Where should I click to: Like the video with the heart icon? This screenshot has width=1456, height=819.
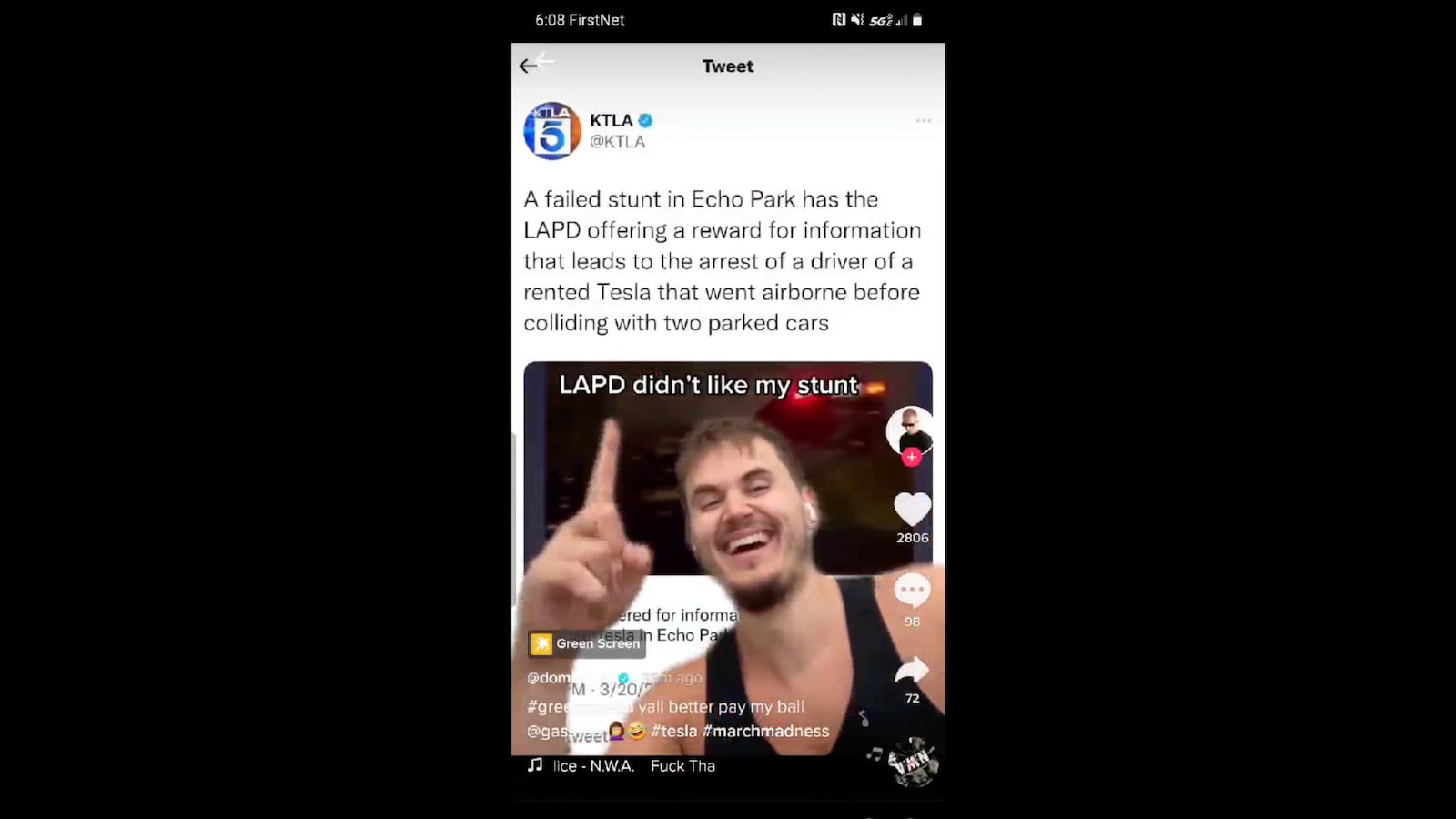pos(912,509)
